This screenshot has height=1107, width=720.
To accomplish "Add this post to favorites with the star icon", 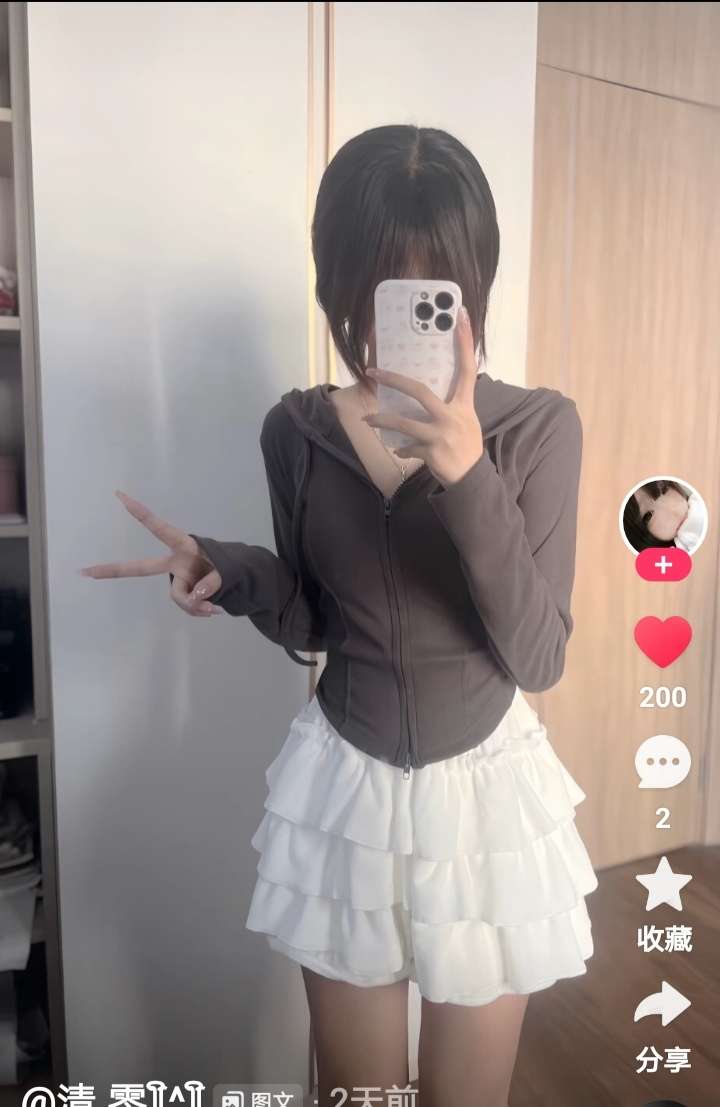I will [663, 884].
